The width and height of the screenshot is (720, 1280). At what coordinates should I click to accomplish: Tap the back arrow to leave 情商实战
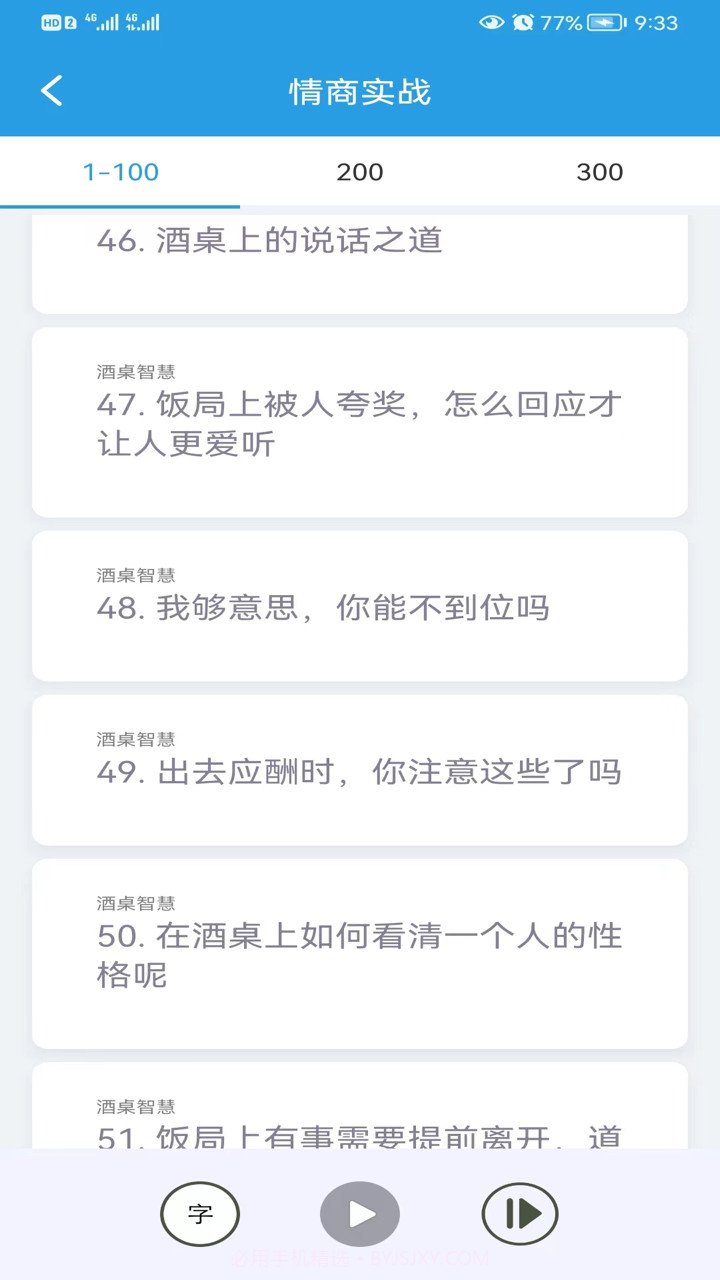(51, 90)
